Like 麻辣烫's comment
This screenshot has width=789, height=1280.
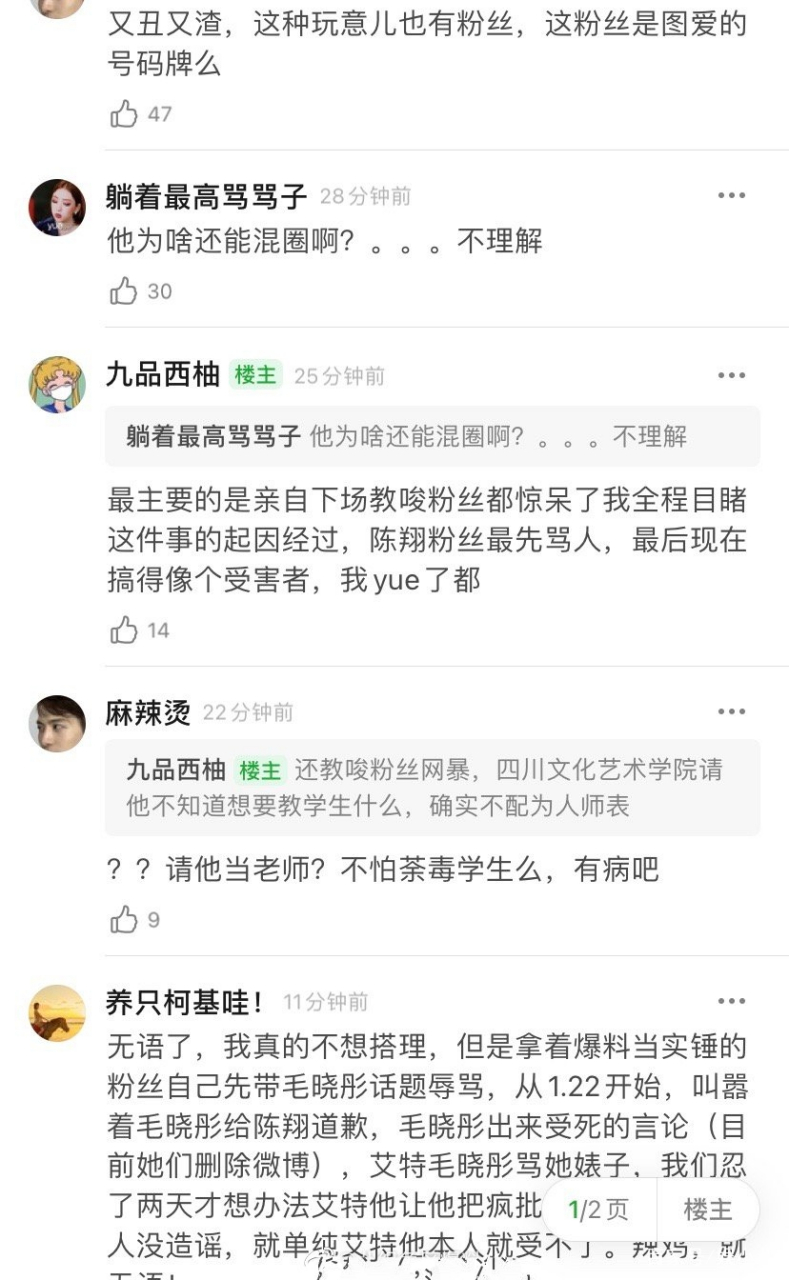[x=124, y=919]
